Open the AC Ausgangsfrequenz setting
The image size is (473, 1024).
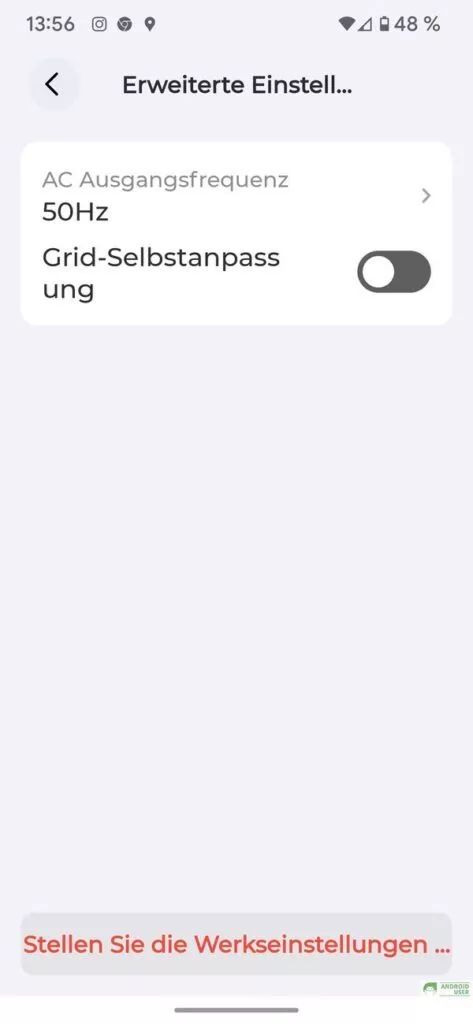tap(236, 195)
